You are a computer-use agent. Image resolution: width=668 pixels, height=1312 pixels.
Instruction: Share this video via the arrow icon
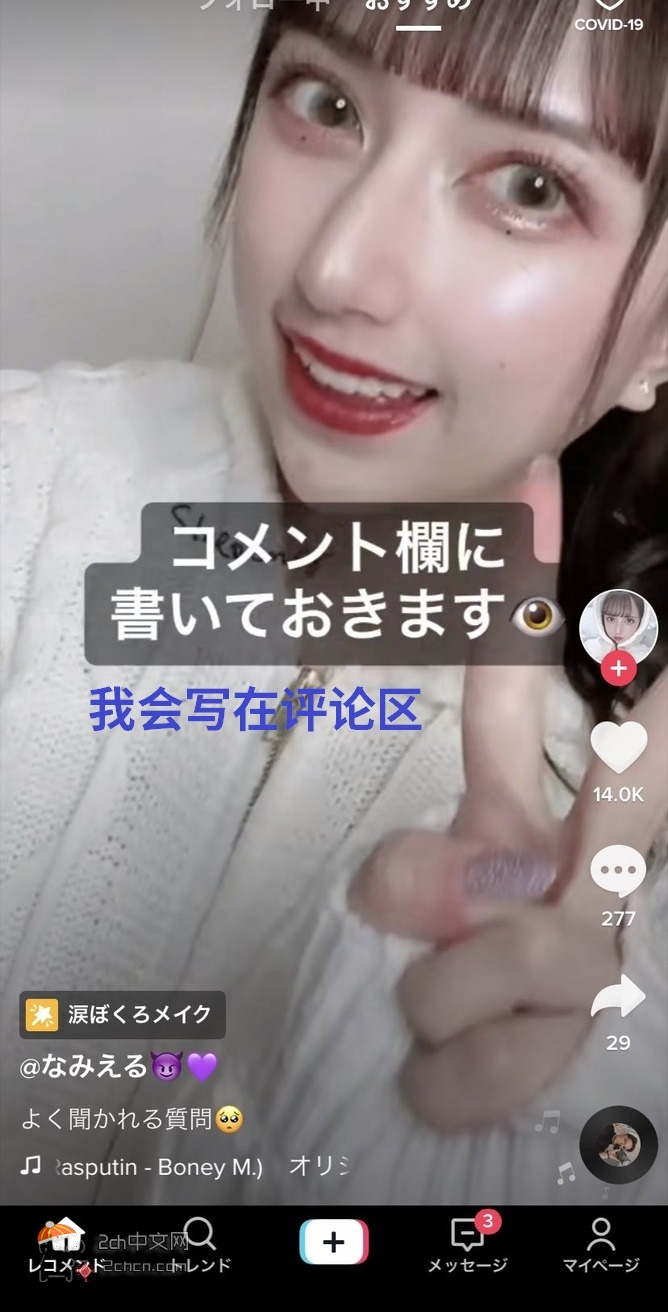click(618, 998)
